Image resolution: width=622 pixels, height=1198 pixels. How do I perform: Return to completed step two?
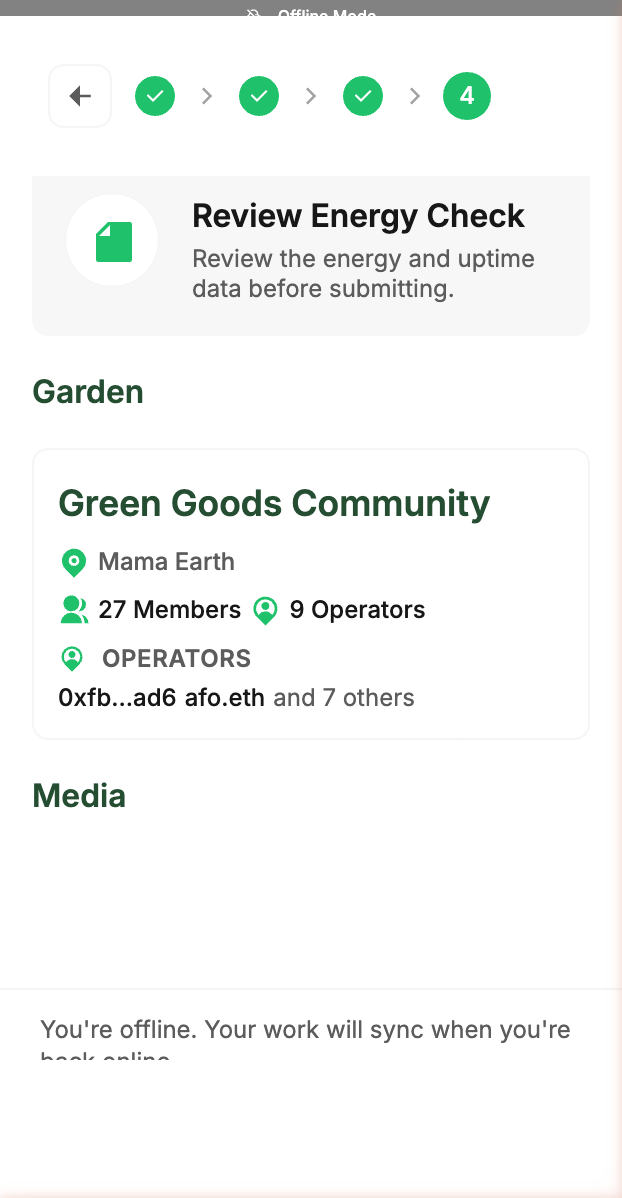(x=259, y=96)
